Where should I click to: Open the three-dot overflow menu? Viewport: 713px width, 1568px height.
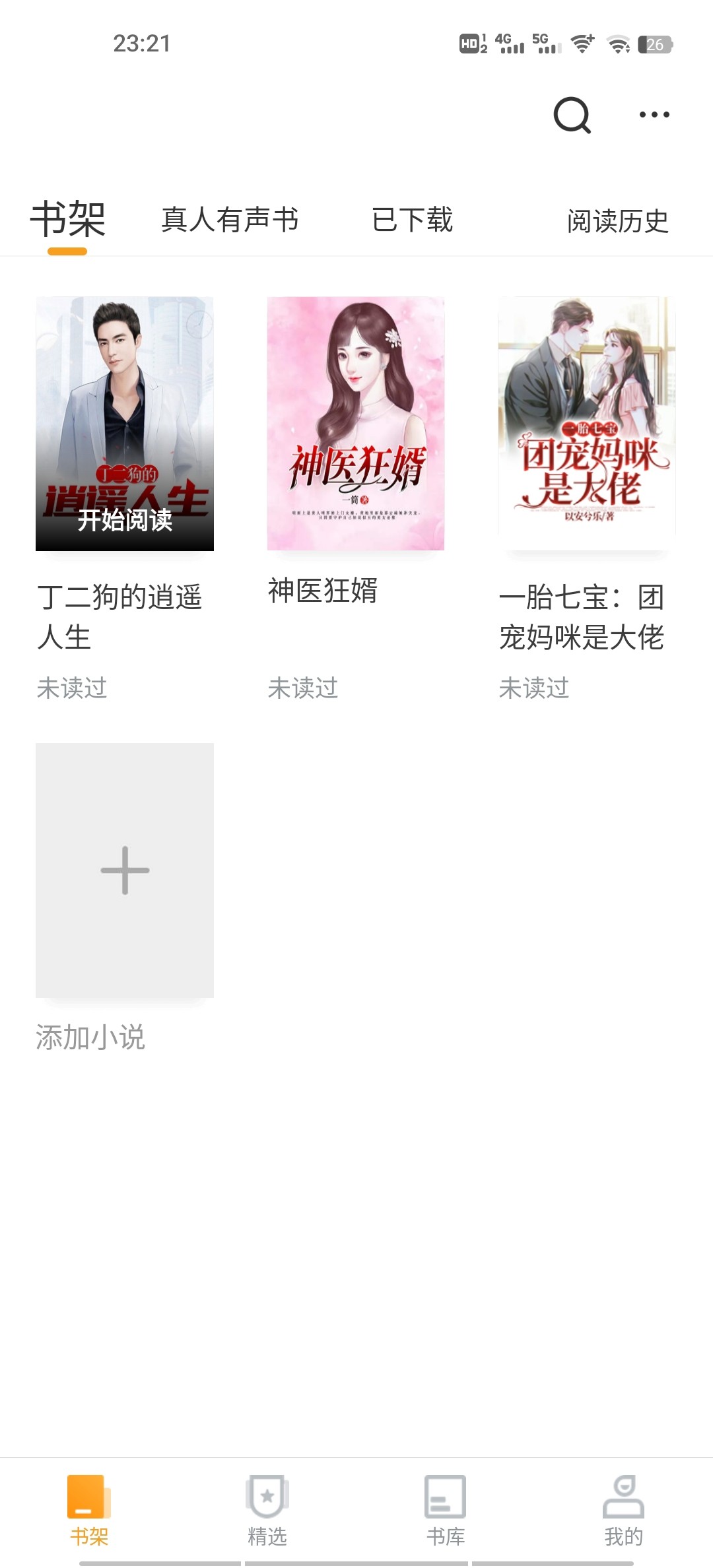(x=654, y=115)
